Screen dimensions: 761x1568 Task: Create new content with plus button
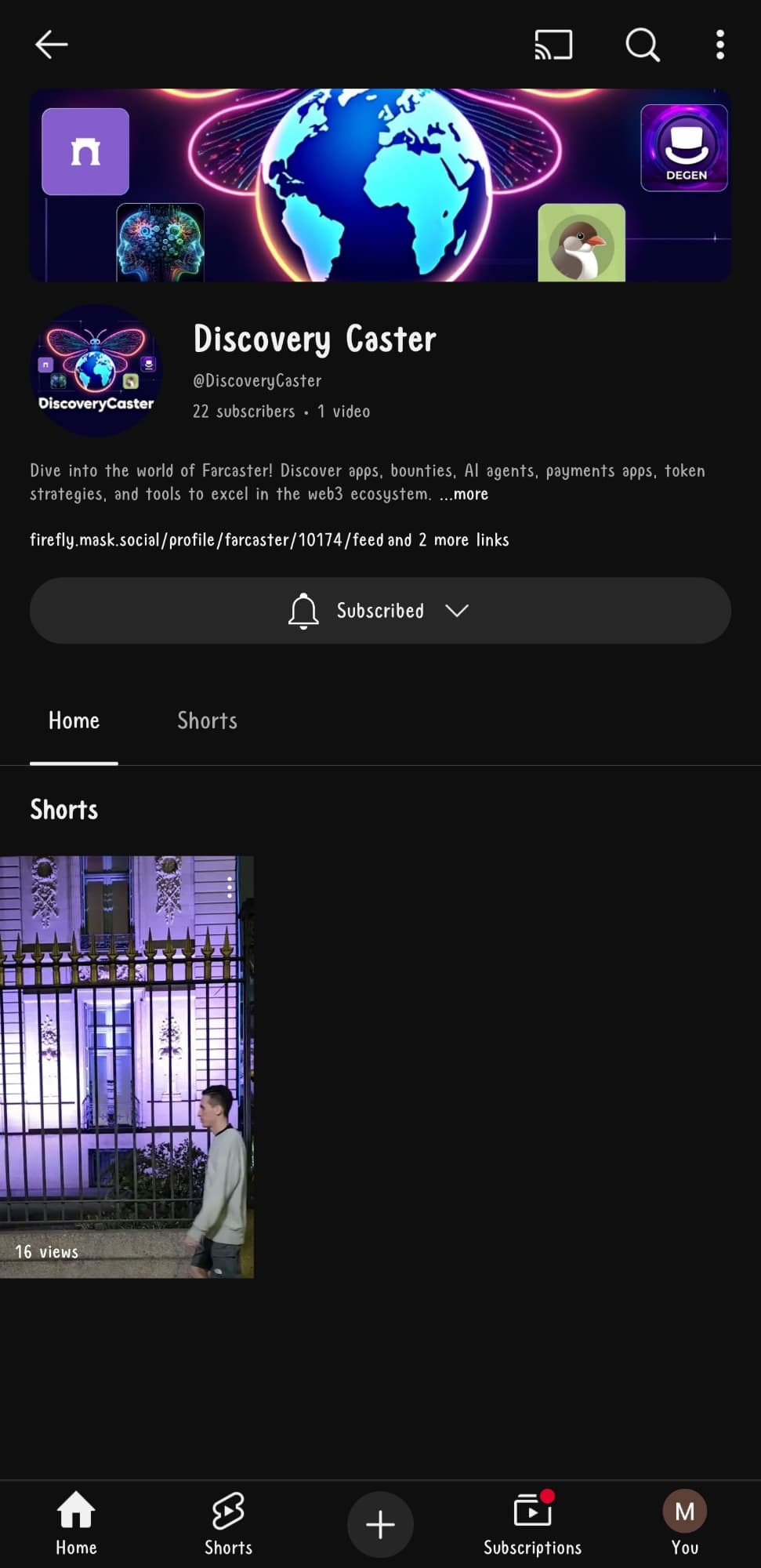pyautogui.click(x=380, y=1525)
